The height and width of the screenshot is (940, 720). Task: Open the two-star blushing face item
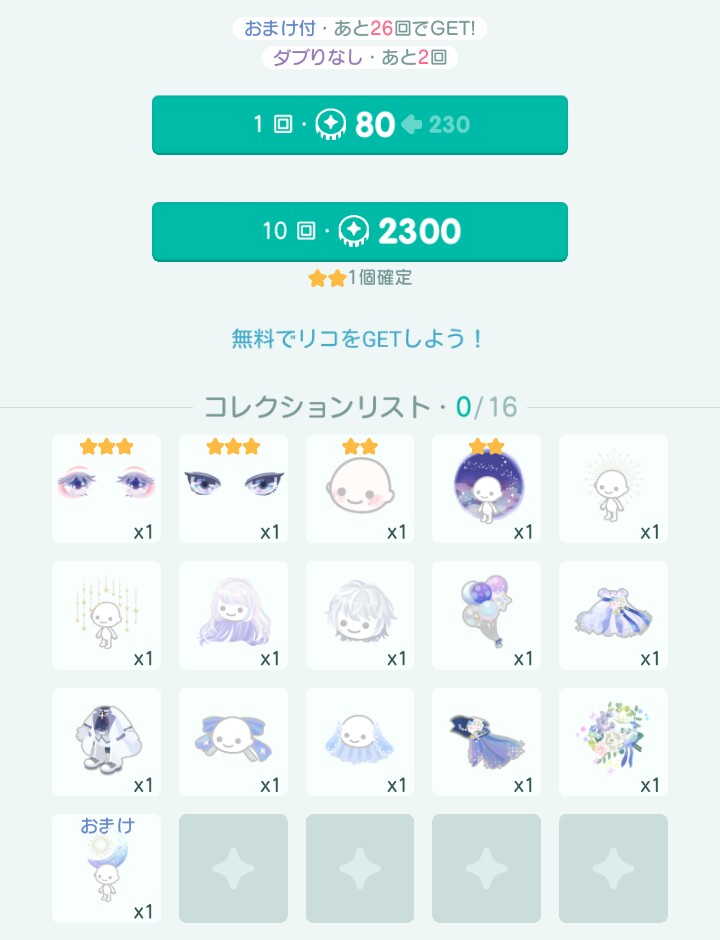click(360, 489)
